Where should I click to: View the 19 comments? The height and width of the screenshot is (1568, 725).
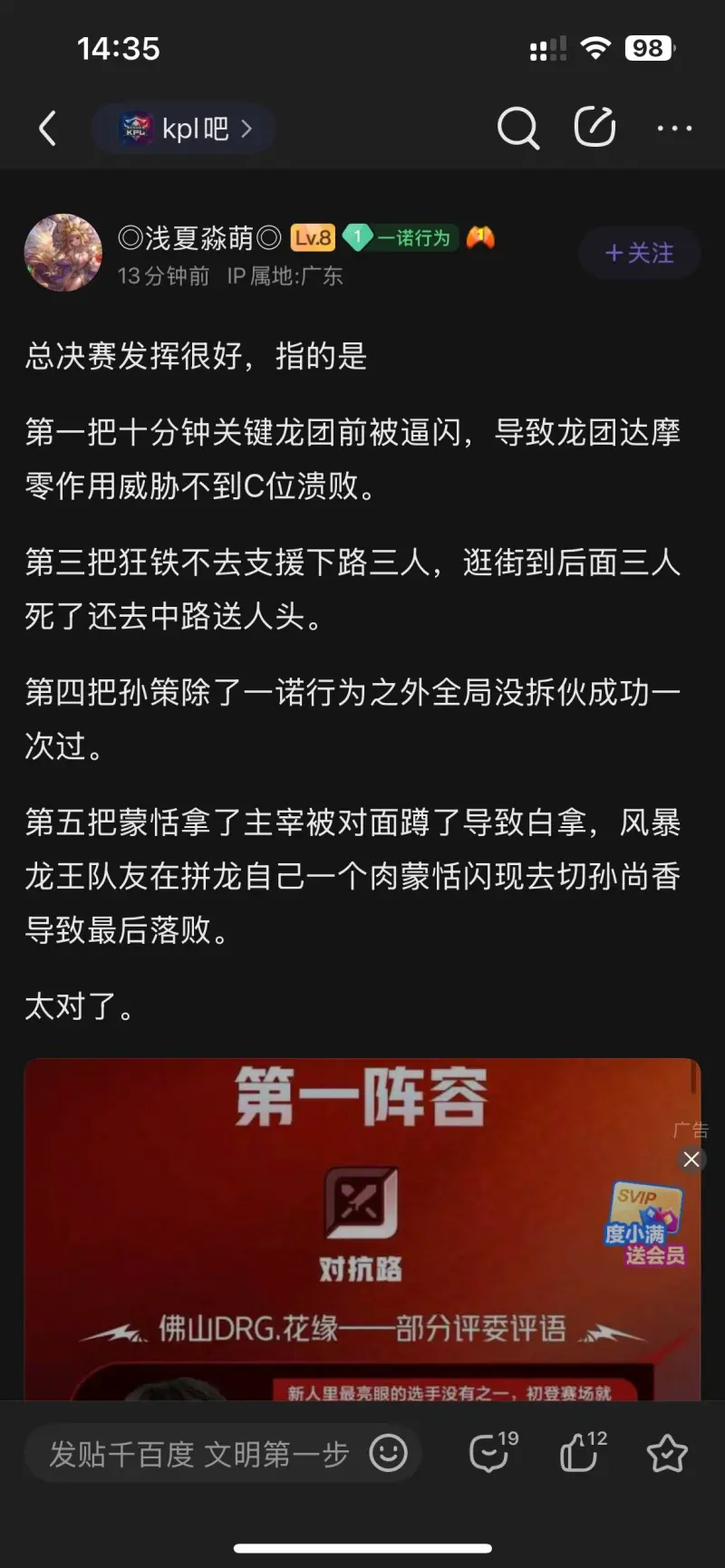click(492, 1454)
